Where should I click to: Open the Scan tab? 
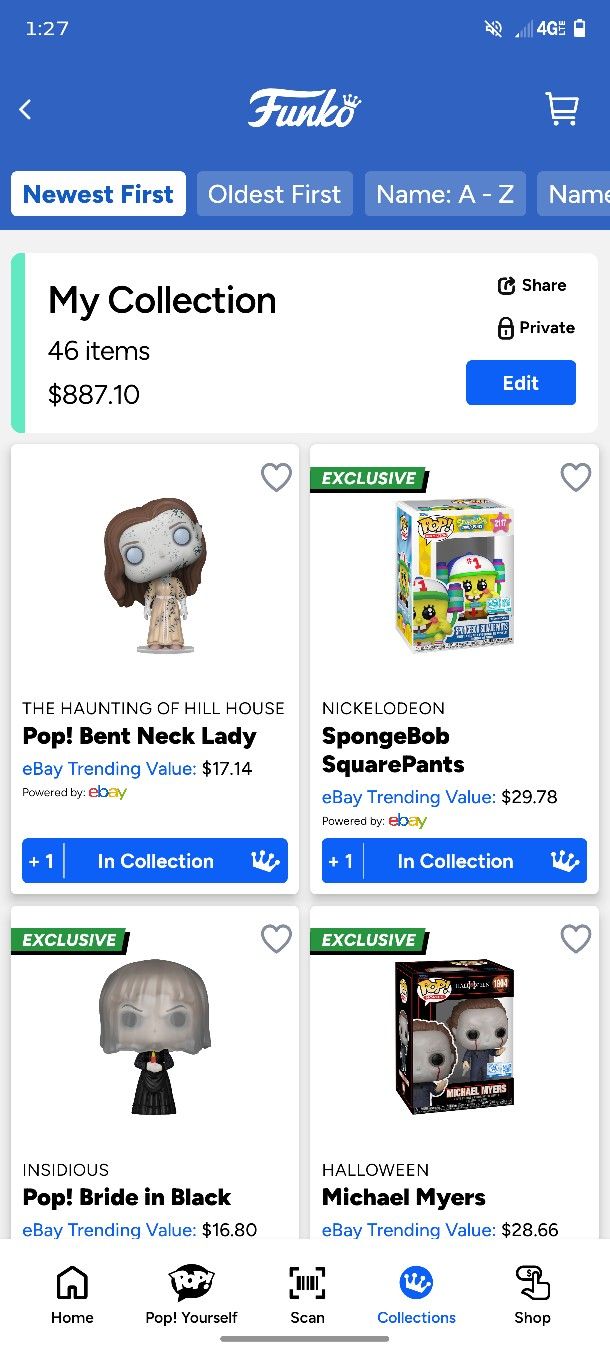click(307, 1295)
